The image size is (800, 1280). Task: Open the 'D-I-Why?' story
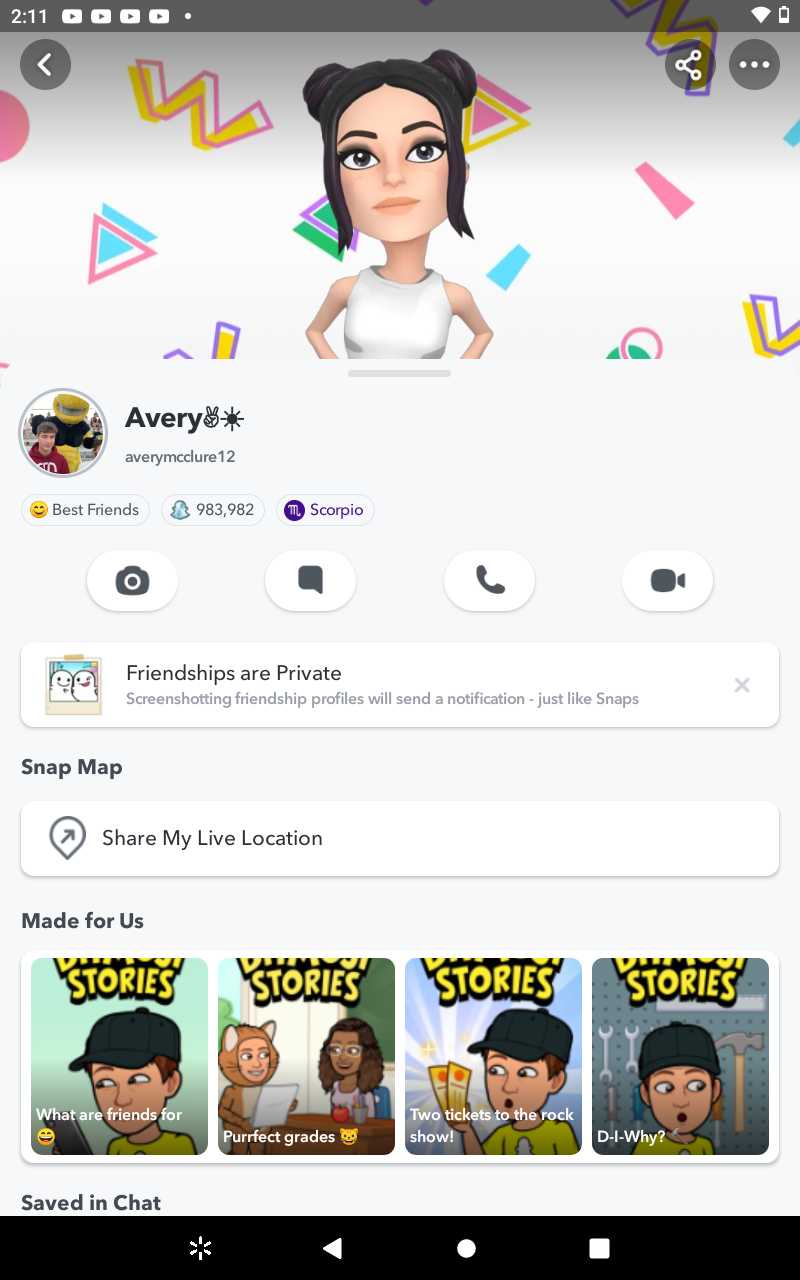680,1056
